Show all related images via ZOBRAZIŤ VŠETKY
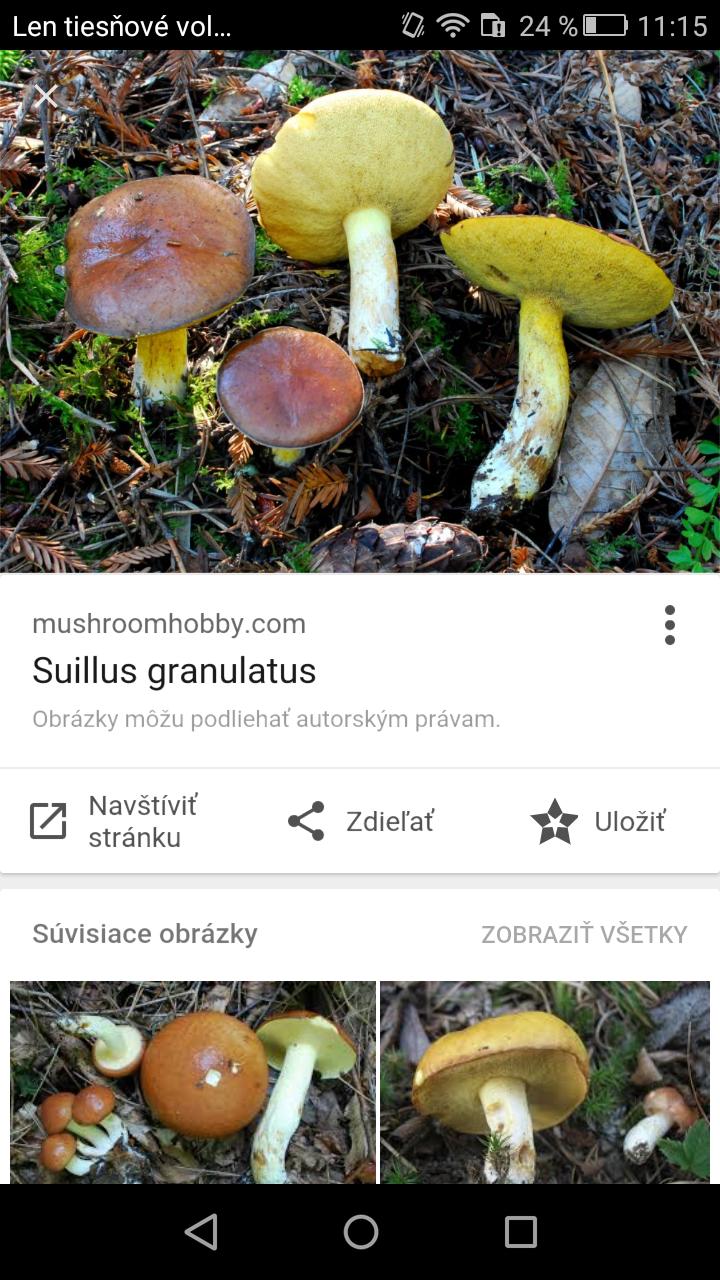This screenshot has width=720, height=1280. click(584, 934)
